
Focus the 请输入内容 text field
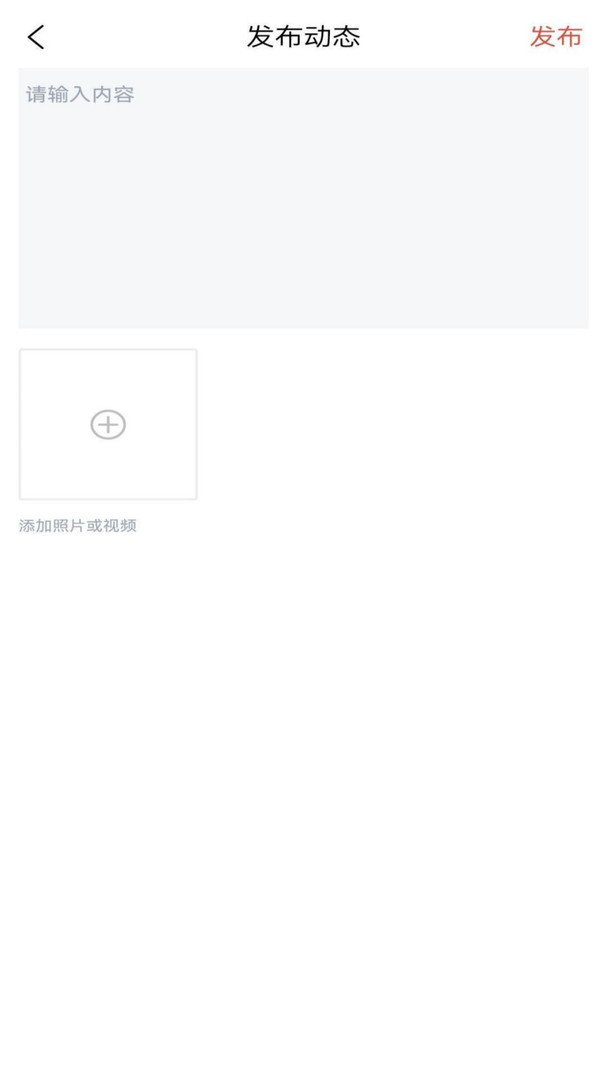(x=303, y=198)
